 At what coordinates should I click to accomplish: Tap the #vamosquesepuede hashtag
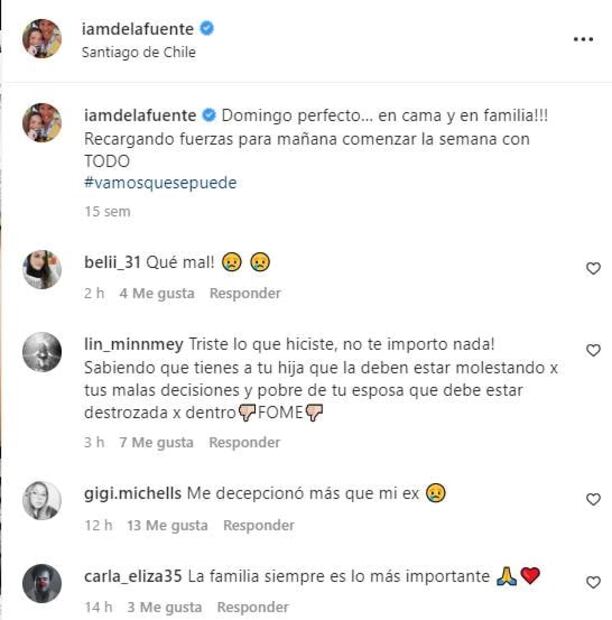coord(160,182)
